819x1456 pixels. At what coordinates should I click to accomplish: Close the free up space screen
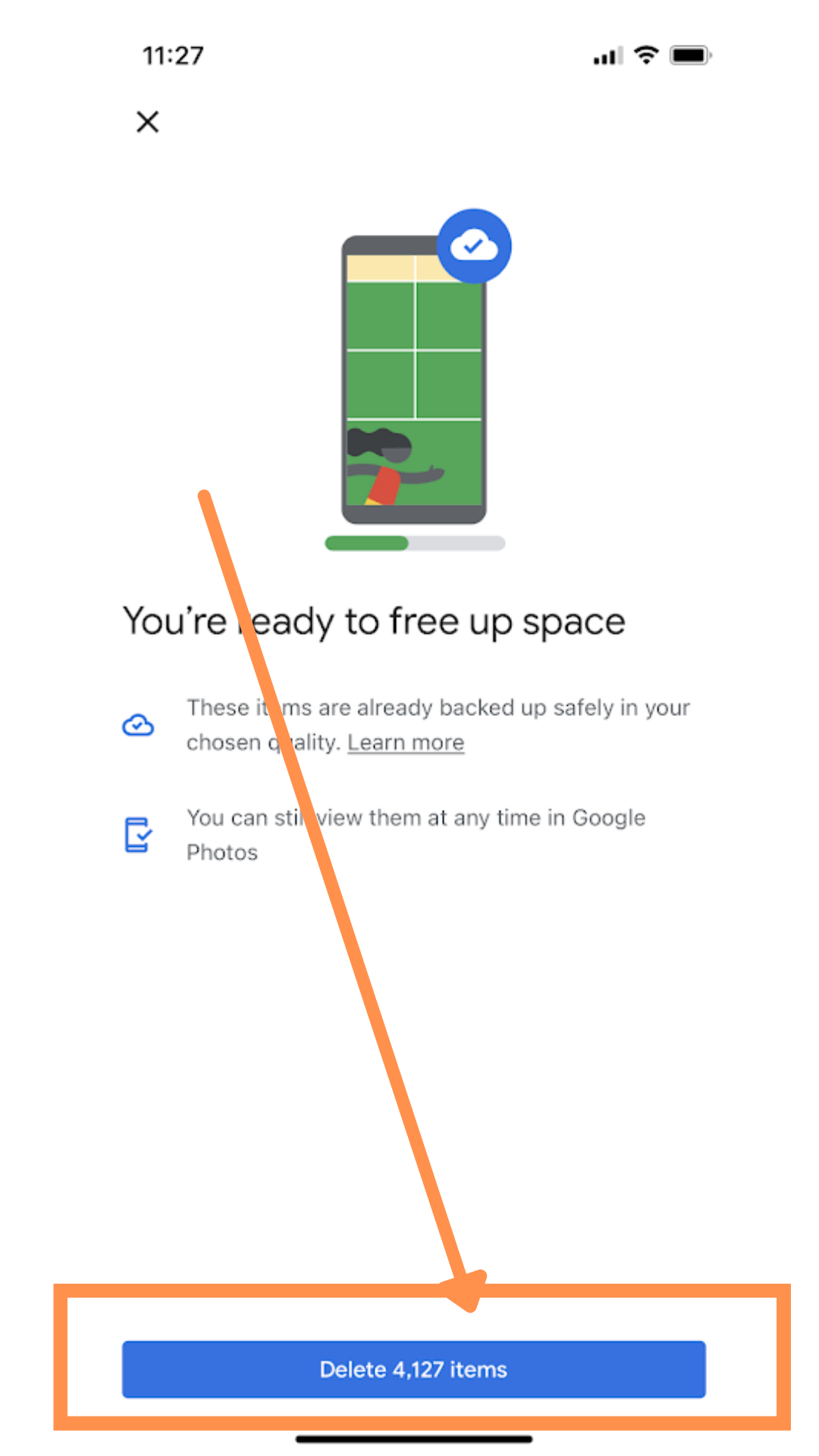click(x=148, y=121)
